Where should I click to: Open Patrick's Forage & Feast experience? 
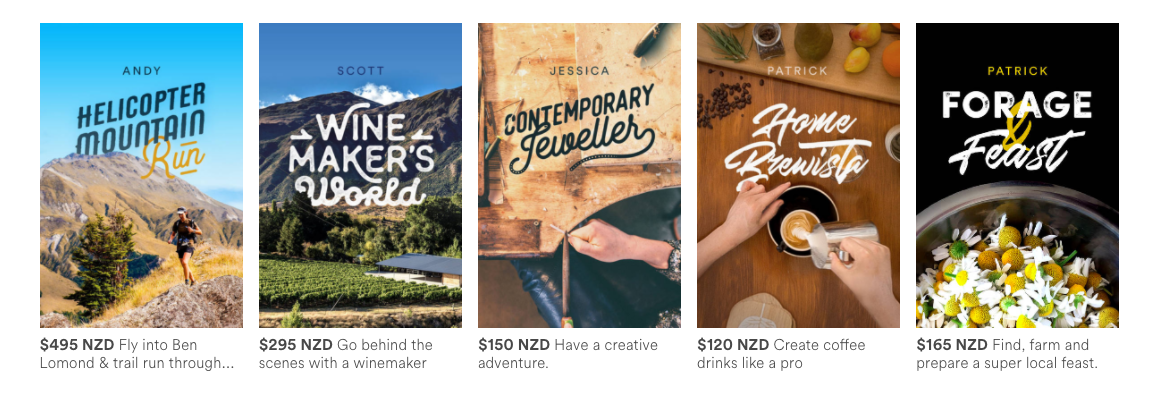(1017, 175)
